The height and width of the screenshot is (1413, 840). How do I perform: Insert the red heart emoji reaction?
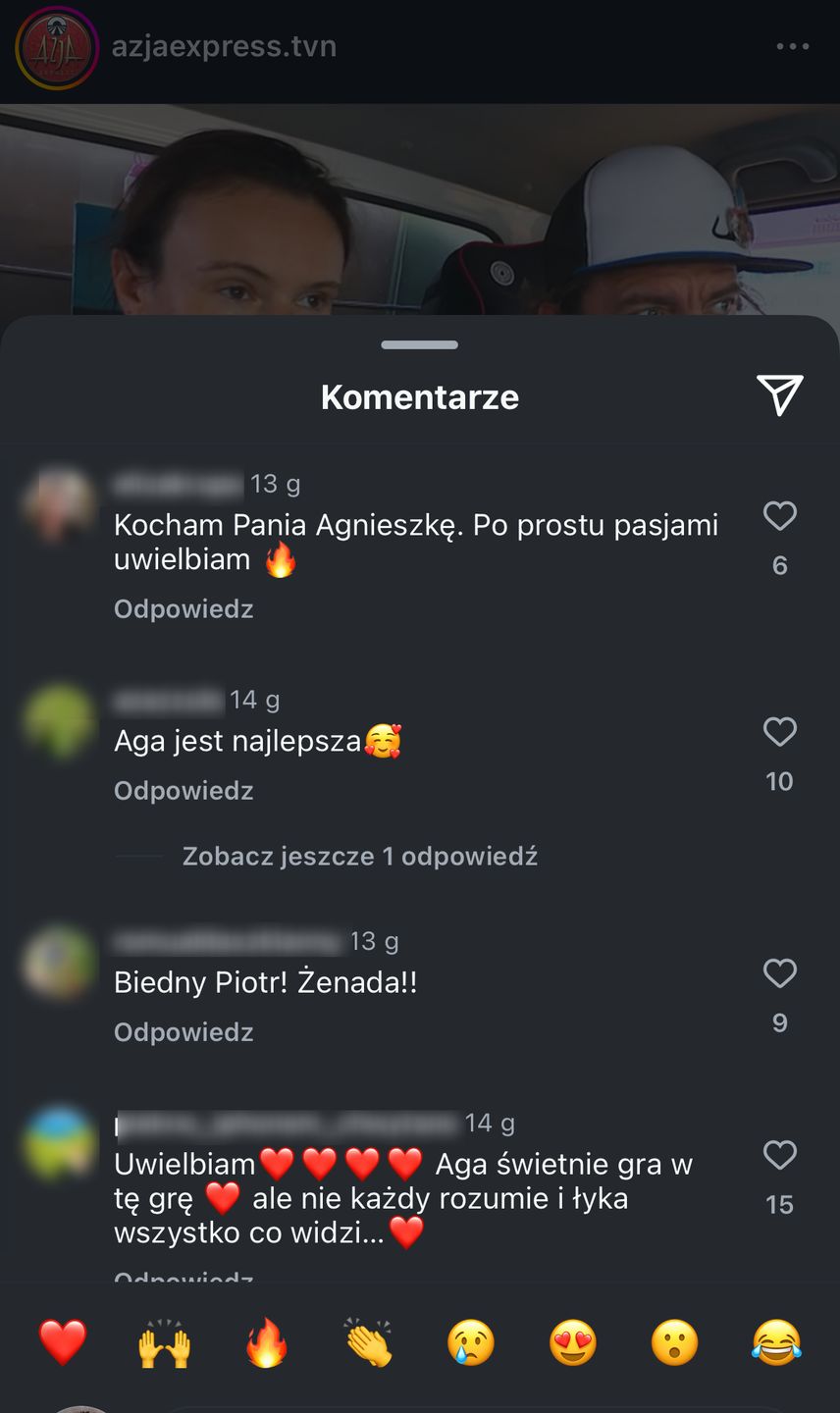point(63,1342)
